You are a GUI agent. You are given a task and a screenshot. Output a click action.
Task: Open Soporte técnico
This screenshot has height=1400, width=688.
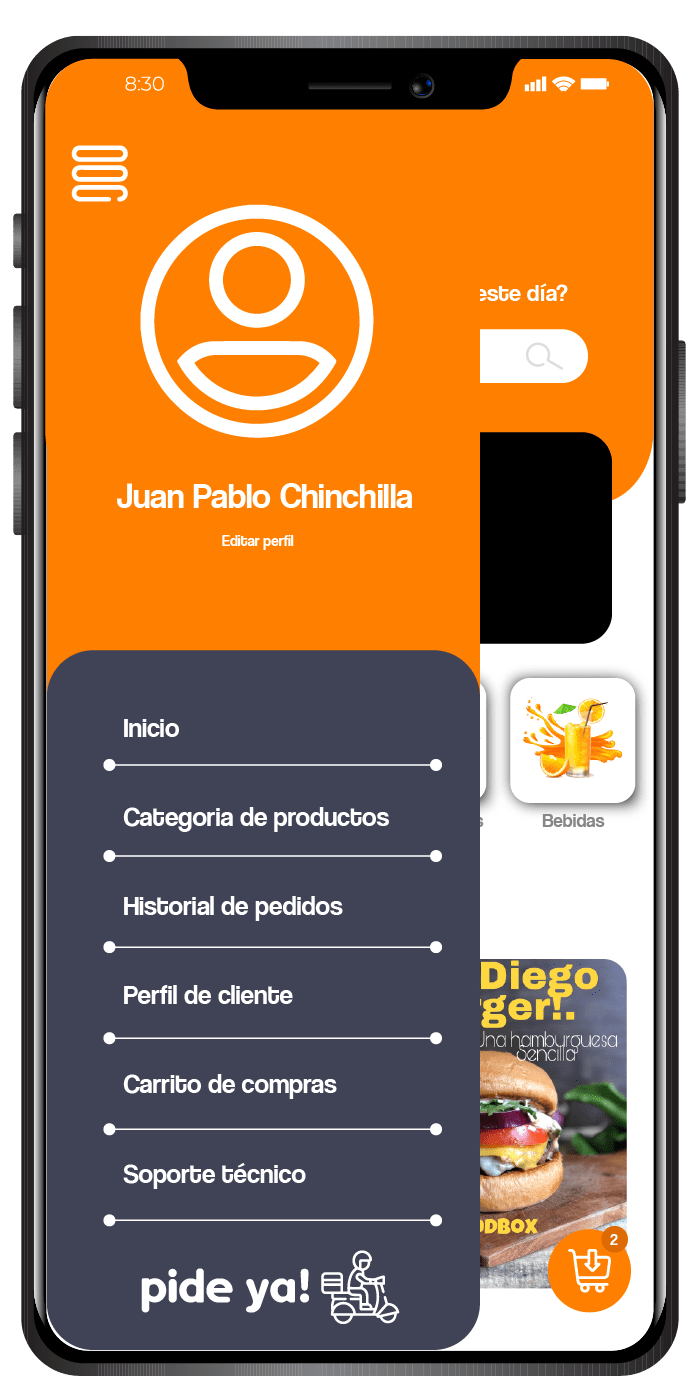tap(214, 1174)
